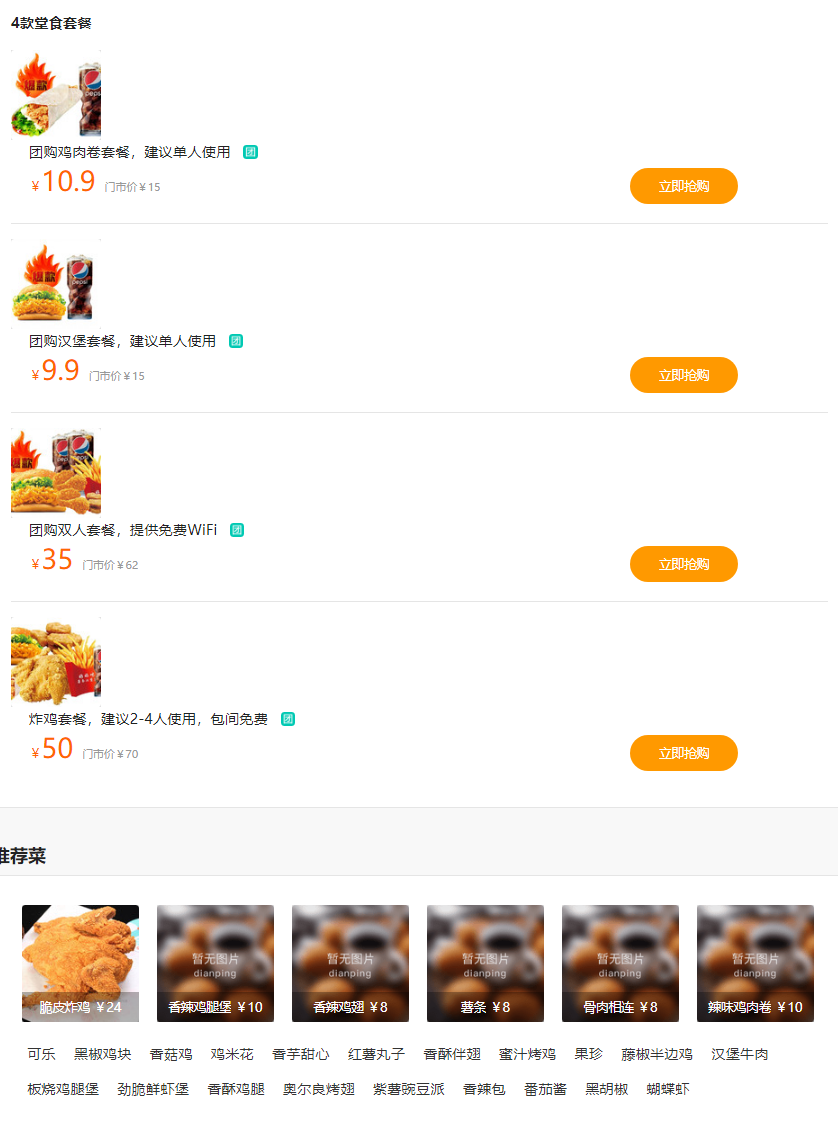Open the 辣味鸡肉卷 dish card
This screenshot has width=838, height=1128.
[755, 962]
